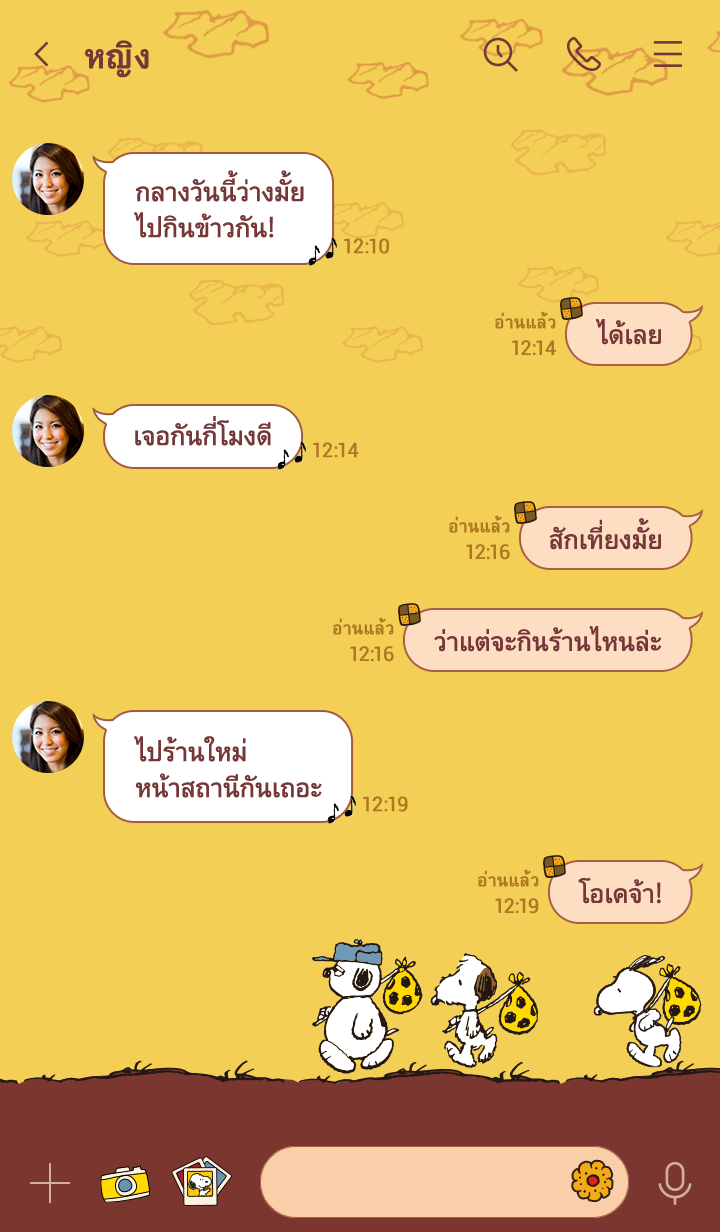Open the plus attachment options
The height and width of the screenshot is (1232, 720).
(50, 1183)
